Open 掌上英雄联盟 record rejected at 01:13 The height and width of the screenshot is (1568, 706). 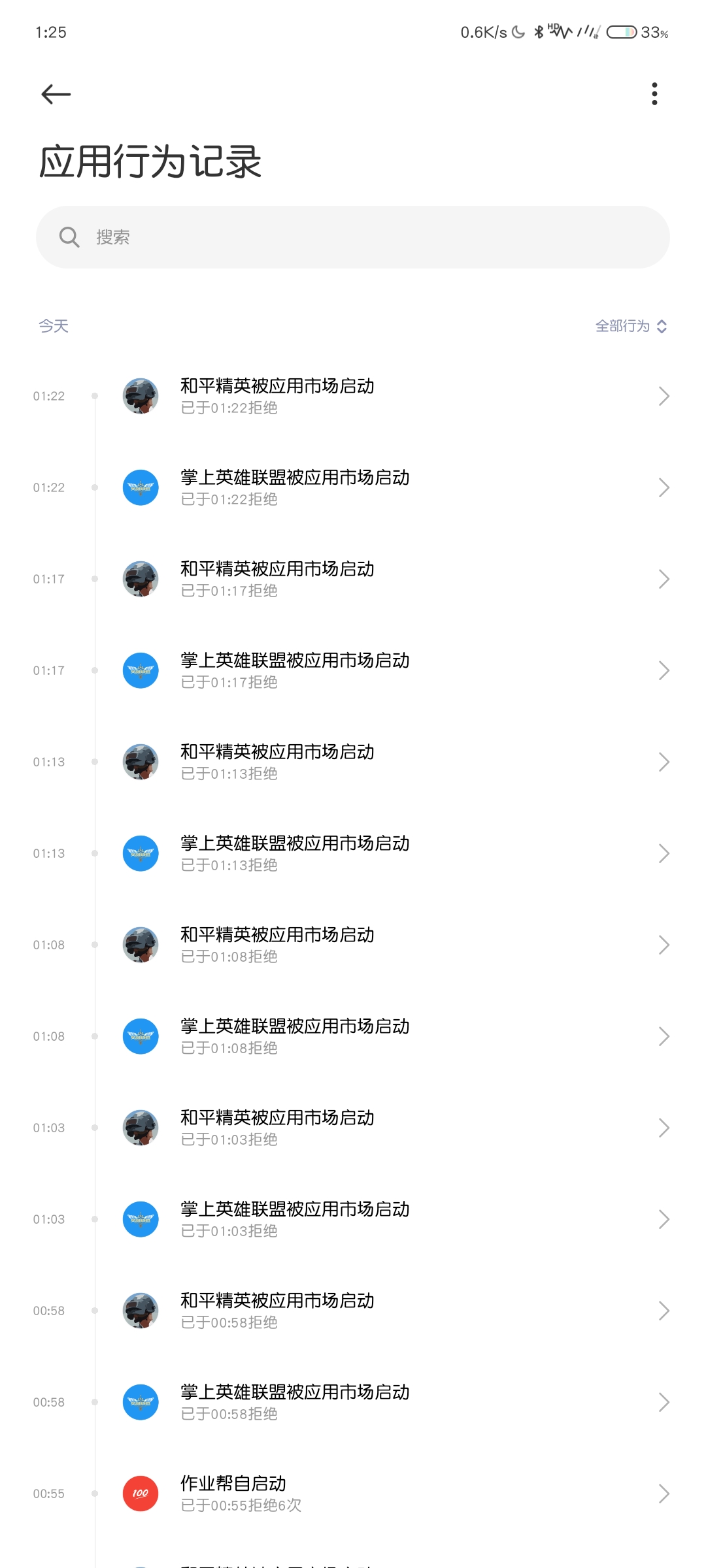tap(392, 853)
